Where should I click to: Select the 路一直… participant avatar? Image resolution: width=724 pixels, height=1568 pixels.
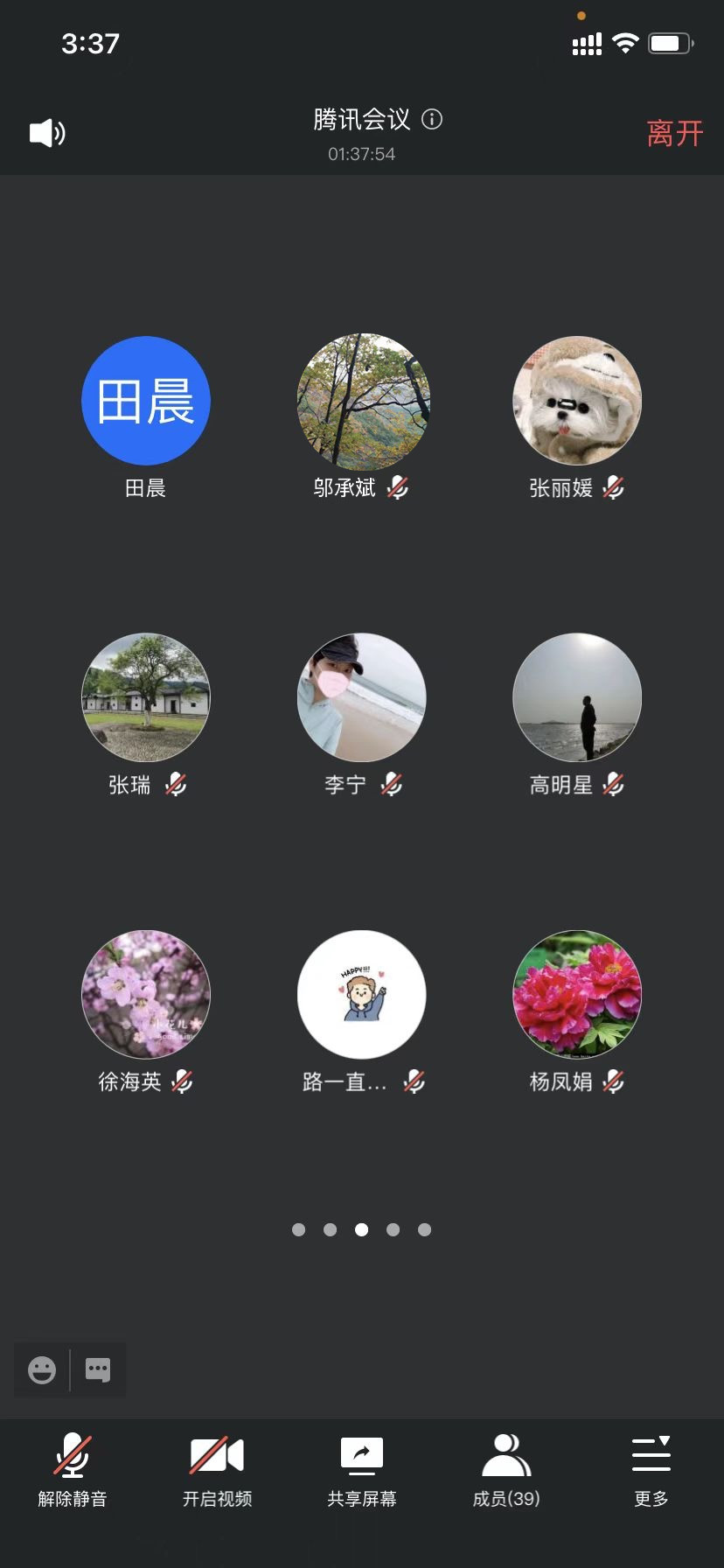(x=362, y=994)
